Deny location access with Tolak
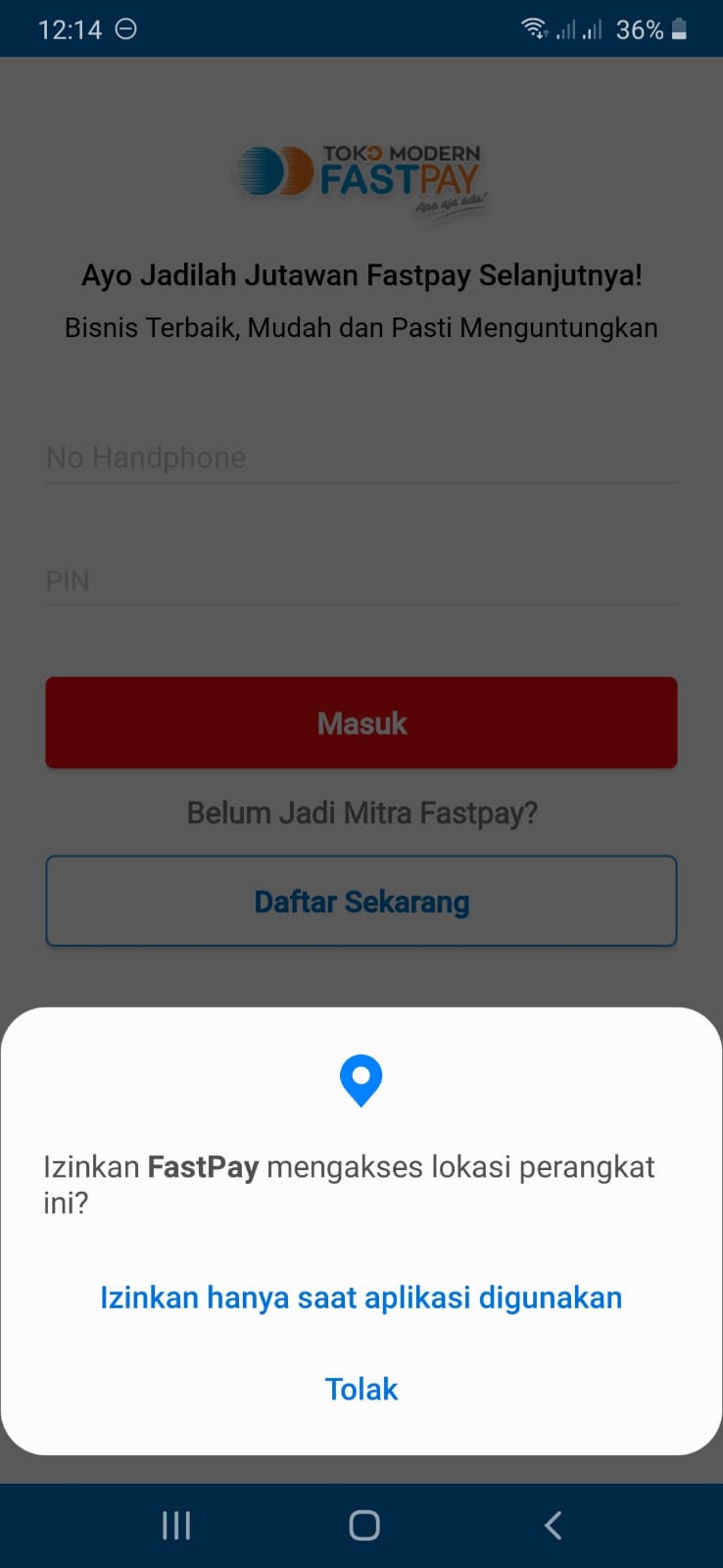The height and width of the screenshot is (1568, 723). click(361, 1388)
